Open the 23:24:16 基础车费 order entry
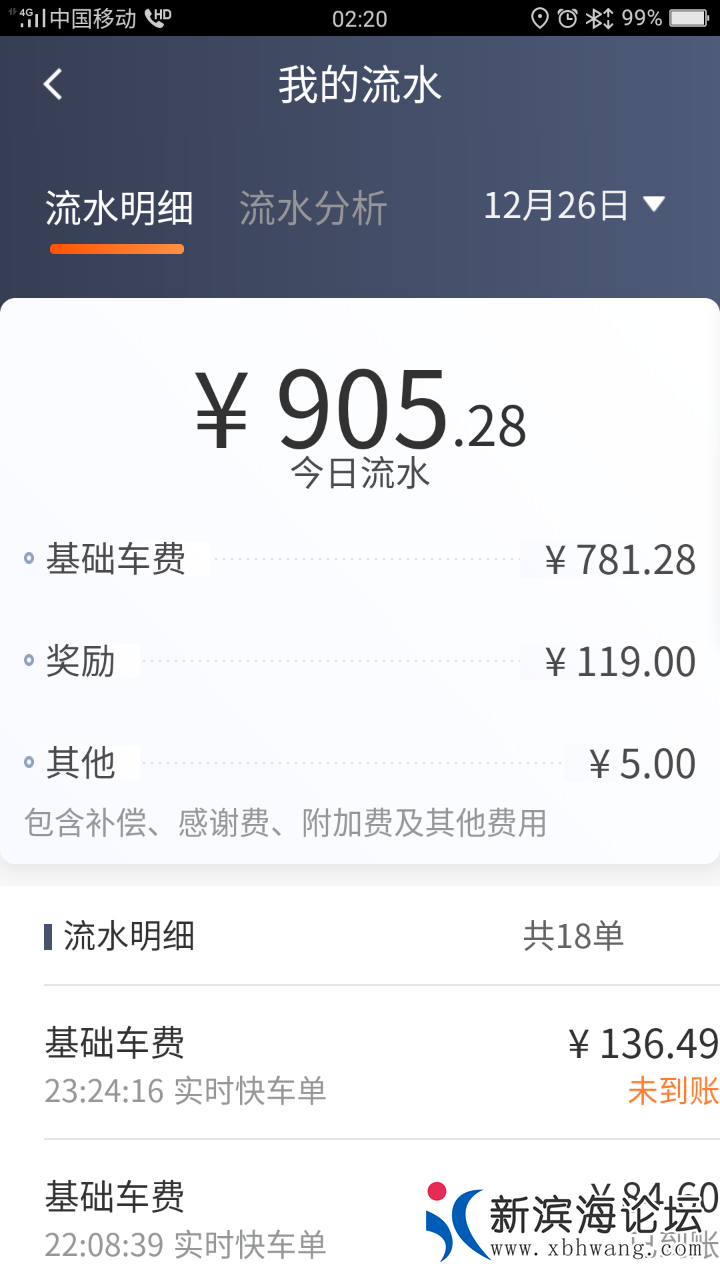The image size is (720, 1280). (x=380, y=1064)
